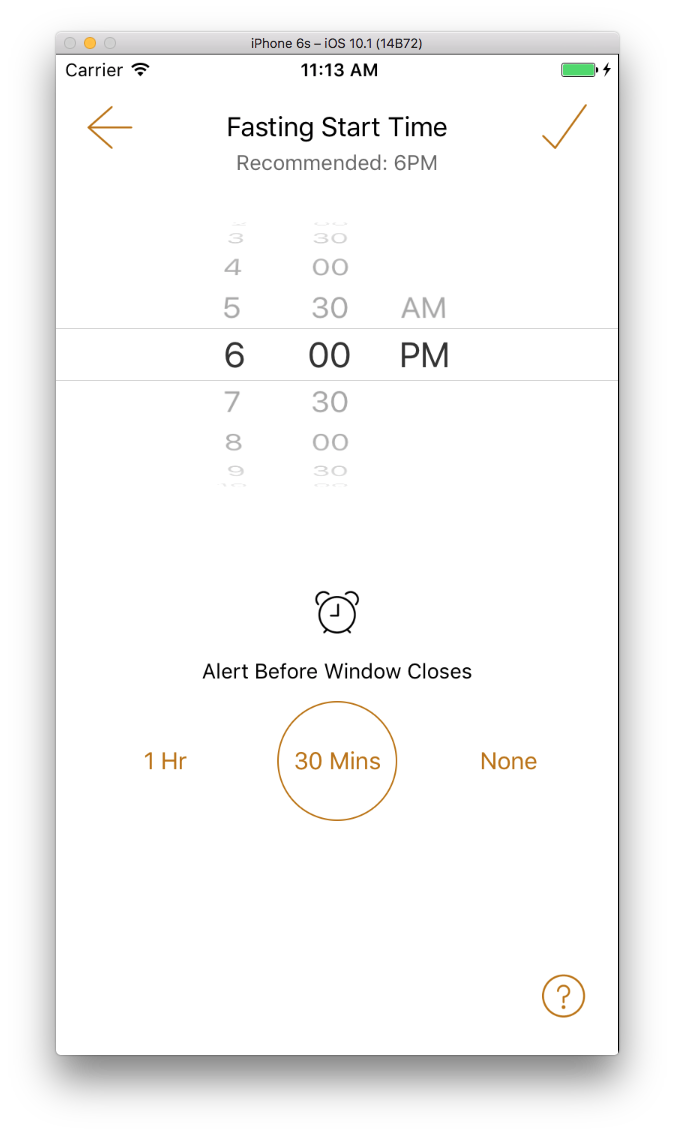Open the help question mark

tap(563, 996)
